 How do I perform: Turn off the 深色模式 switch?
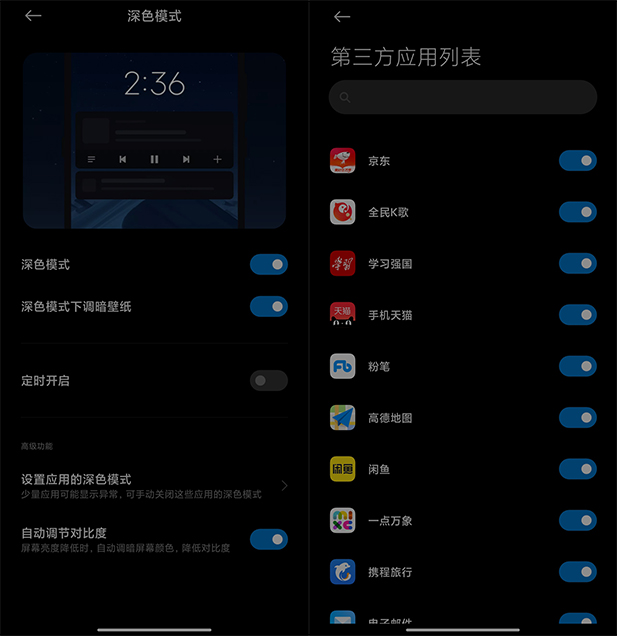(268, 264)
